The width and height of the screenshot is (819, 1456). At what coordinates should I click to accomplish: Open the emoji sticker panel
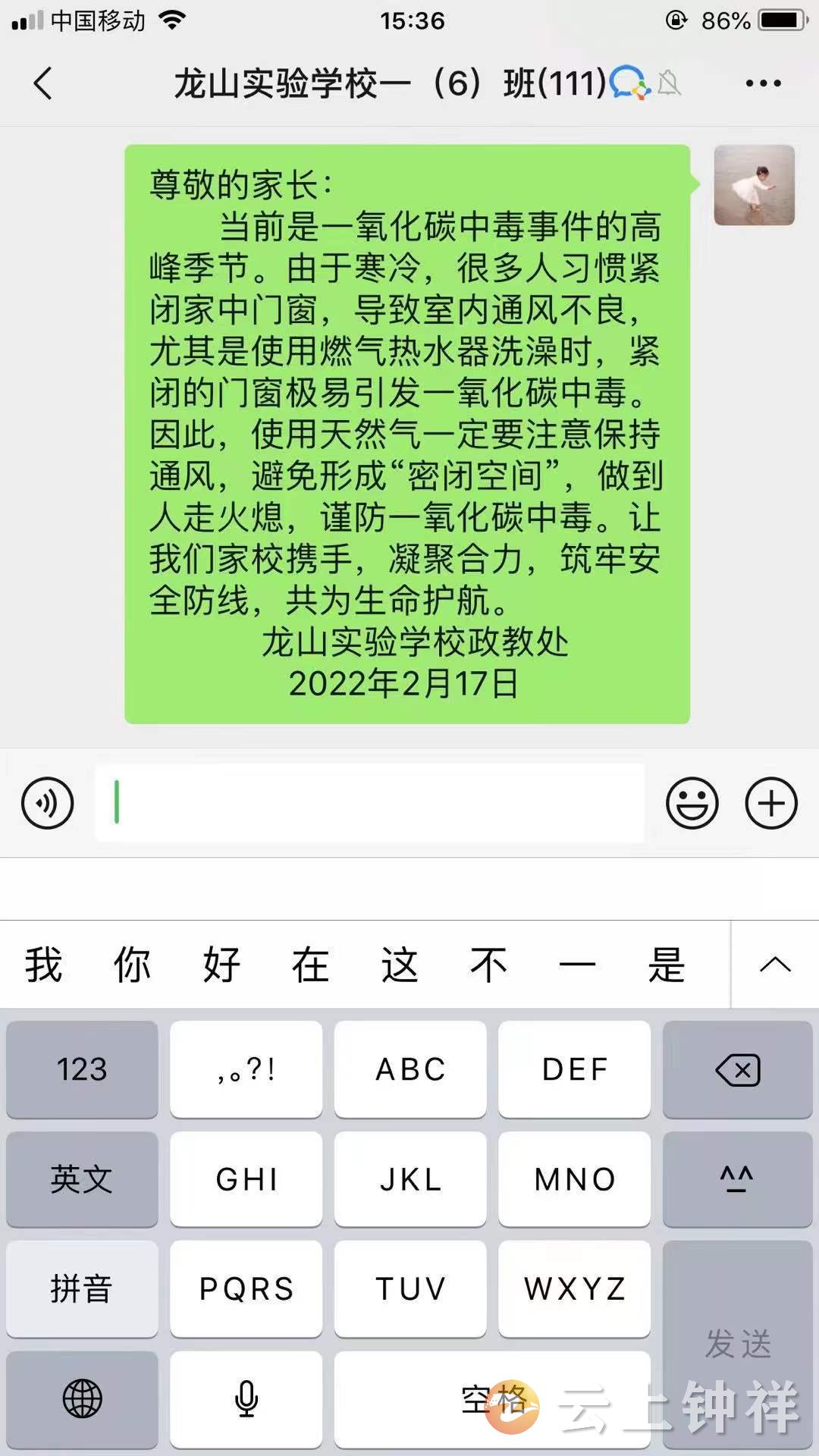tap(692, 803)
